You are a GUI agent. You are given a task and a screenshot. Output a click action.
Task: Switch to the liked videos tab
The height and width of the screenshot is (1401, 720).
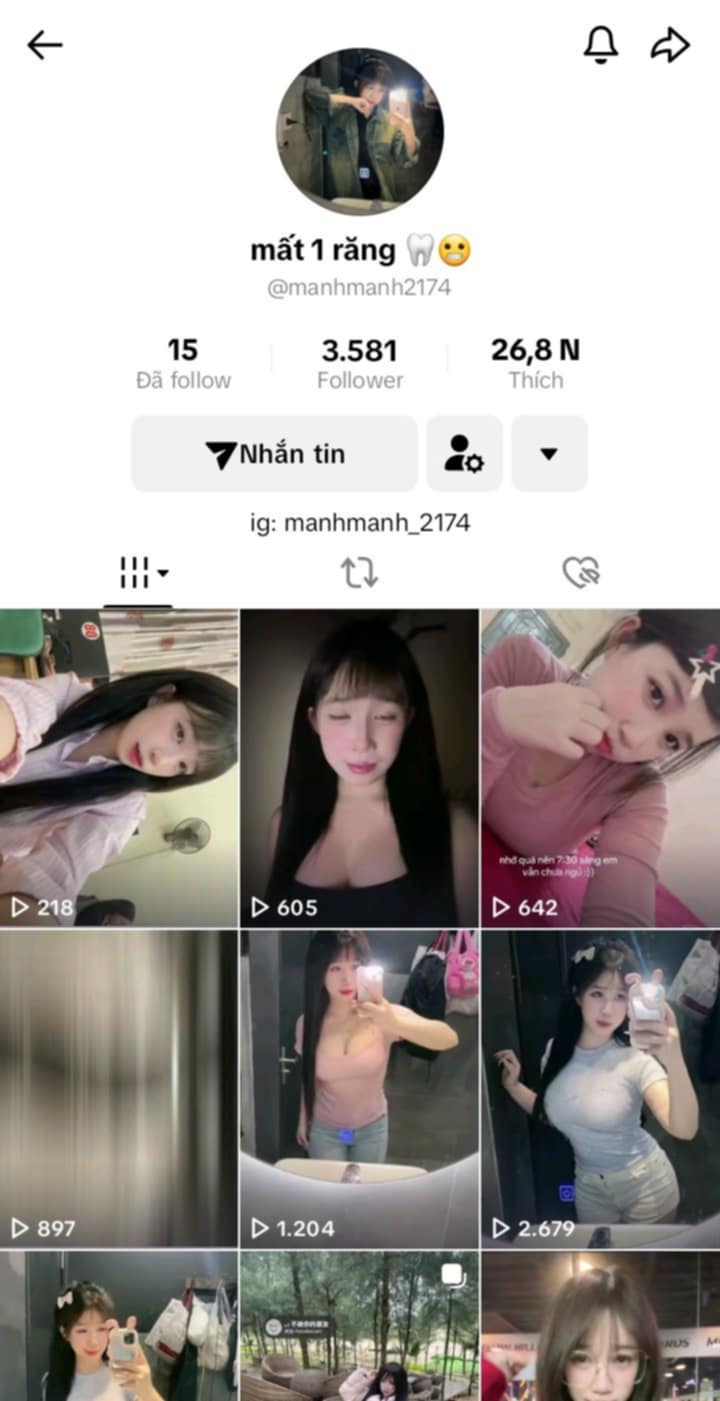pyautogui.click(x=580, y=574)
